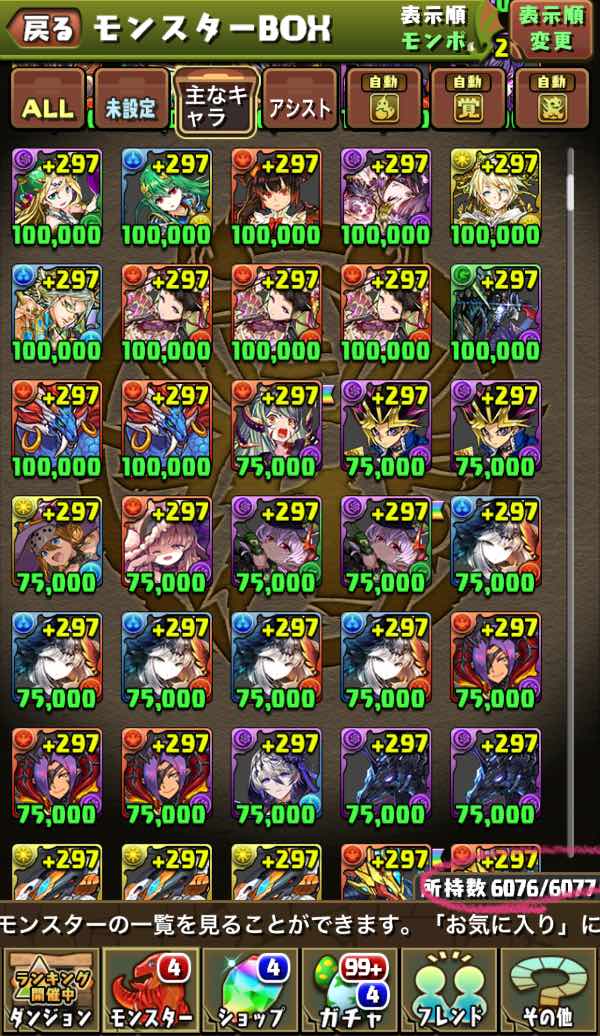Select the ALL filter tab
The width and height of the screenshot is (600, 1036).
pos(46,107)
